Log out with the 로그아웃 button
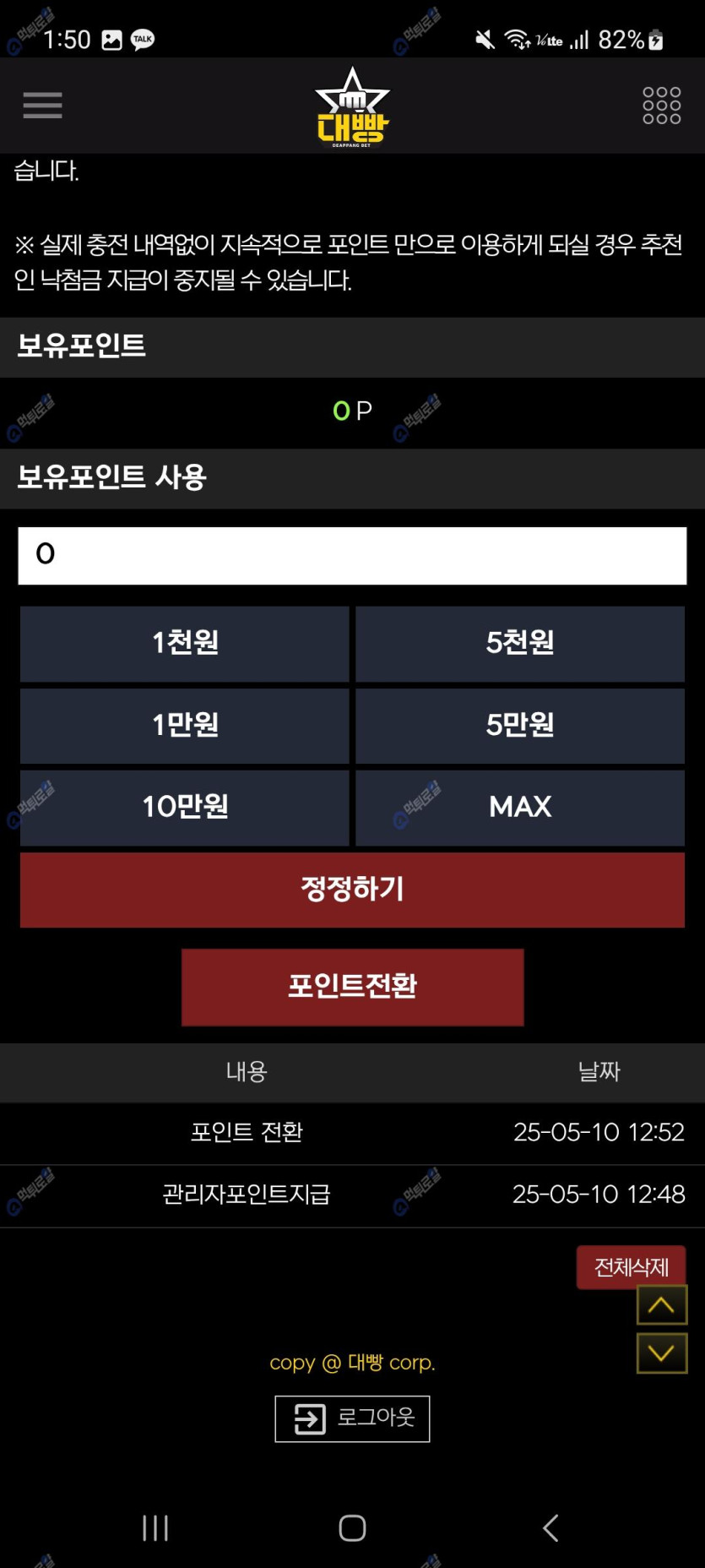Image resolution: width=705 pixels, height=1568 pixels. point(352,1418)
